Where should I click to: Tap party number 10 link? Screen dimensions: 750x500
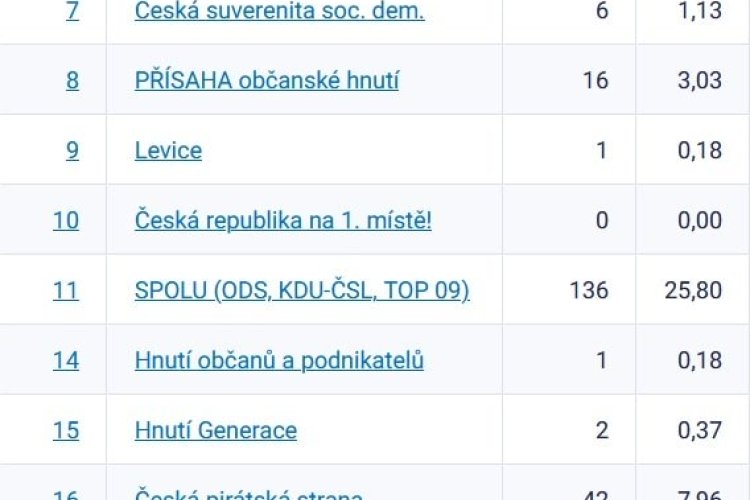pyautogui.click(x=66, y=220)
